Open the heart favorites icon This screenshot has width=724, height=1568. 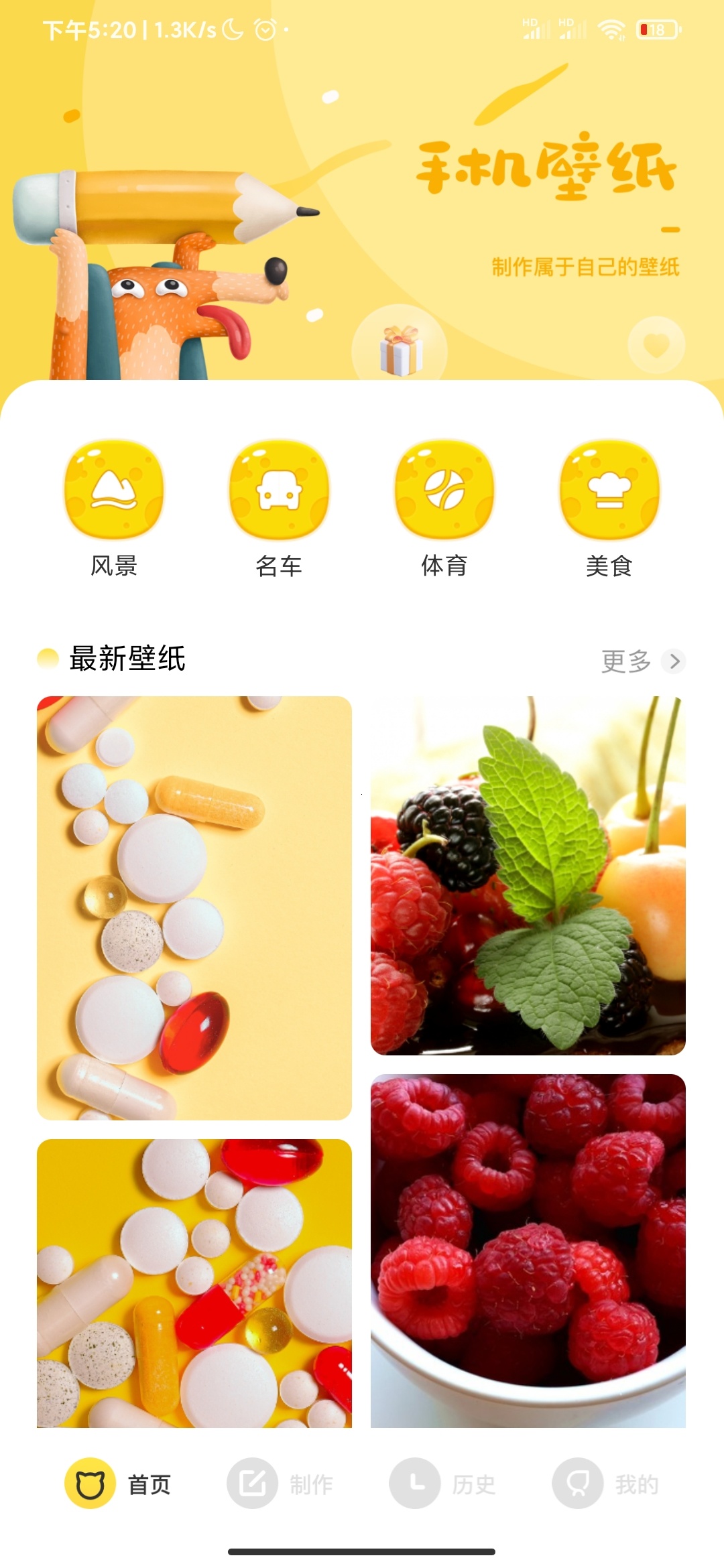coord(656,345)
